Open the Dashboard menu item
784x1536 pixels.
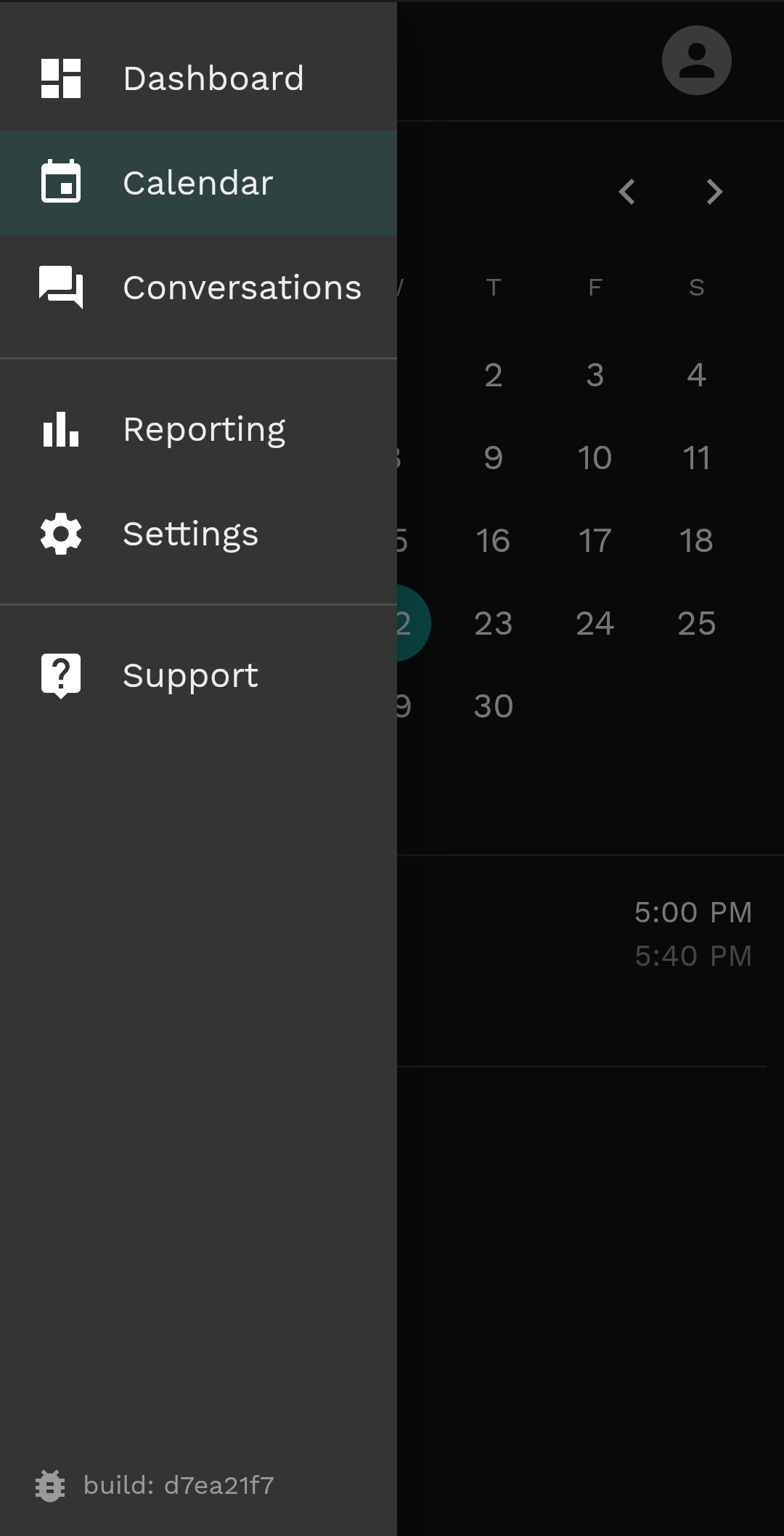pyautogui.click(x=198, y=78)
